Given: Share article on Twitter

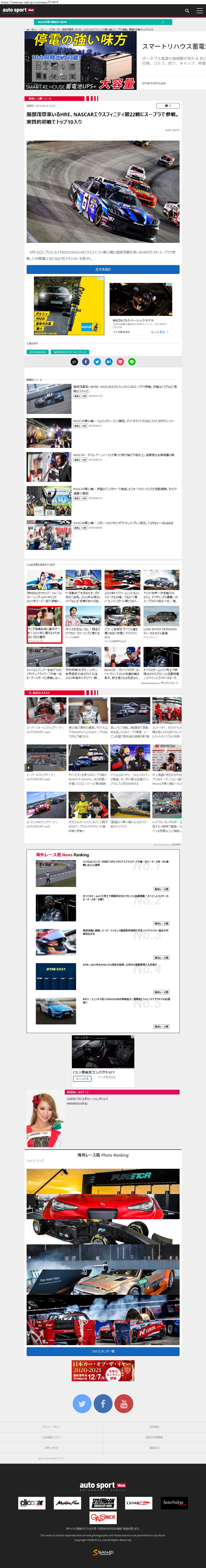Looking at the screenshot, I should [97, 362].
